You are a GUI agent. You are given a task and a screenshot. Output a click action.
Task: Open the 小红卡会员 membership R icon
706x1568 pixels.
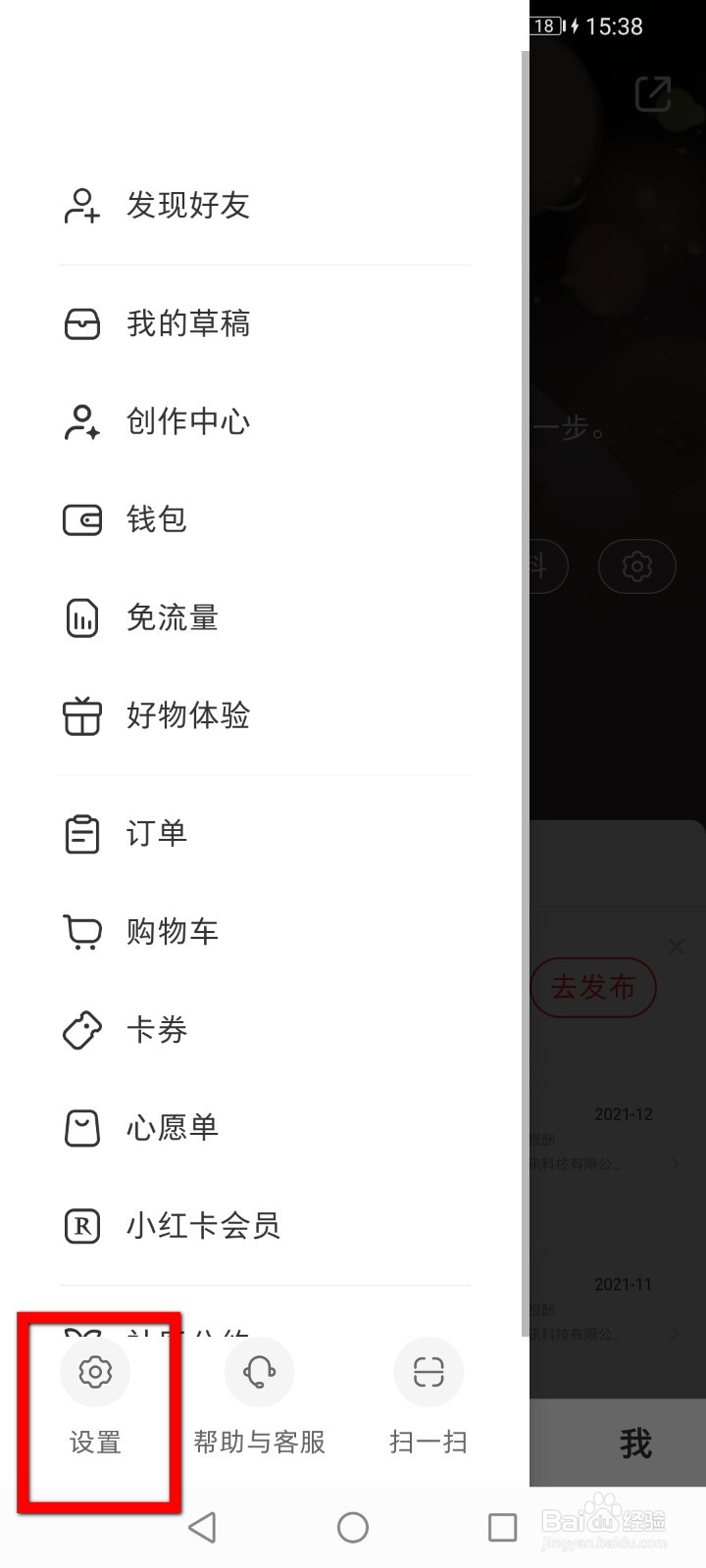tap(81, 1225)
